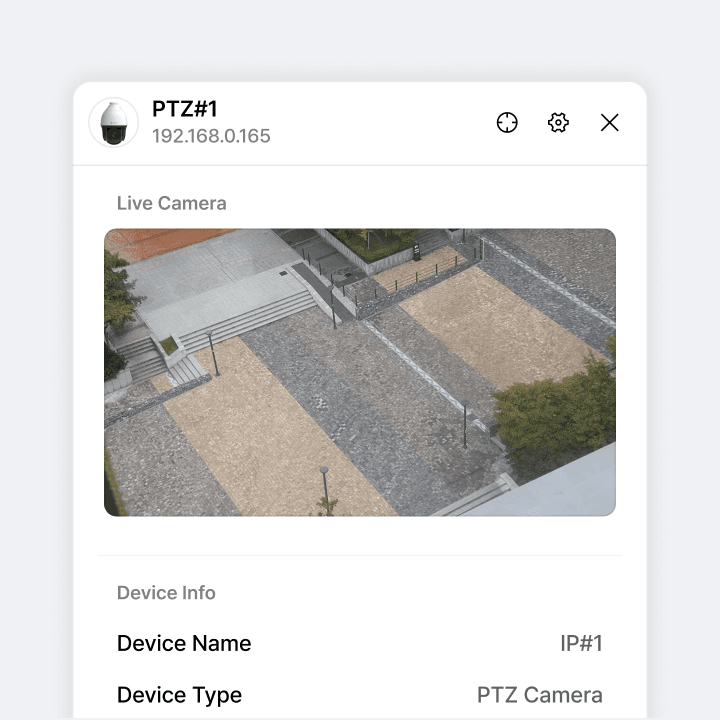Close the PTZ#1 panel

point(609,123)
